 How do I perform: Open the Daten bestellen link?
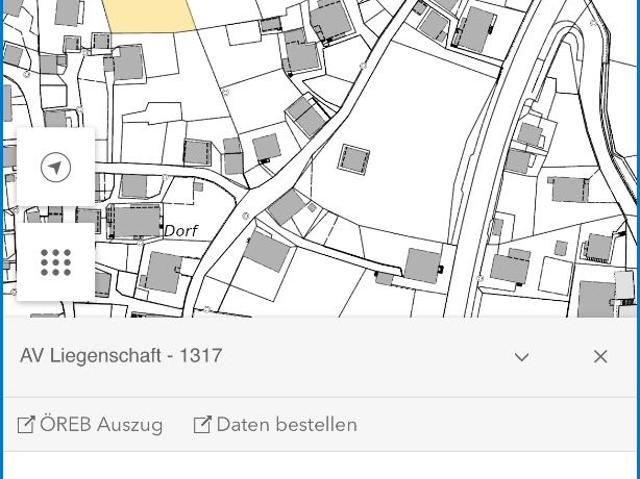point(275,424)
